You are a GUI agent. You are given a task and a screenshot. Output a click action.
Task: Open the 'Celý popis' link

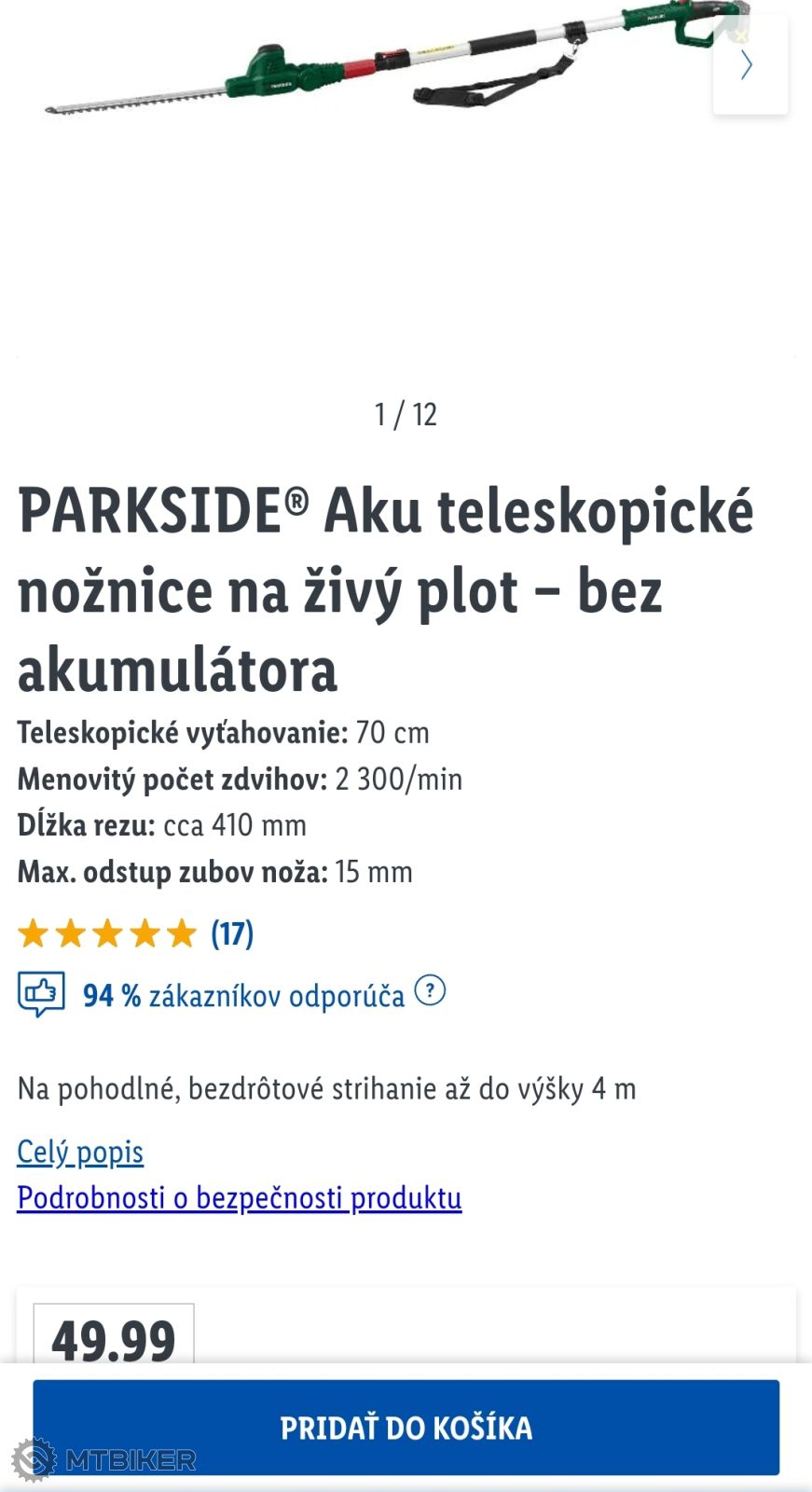[x=80, y=1153]
